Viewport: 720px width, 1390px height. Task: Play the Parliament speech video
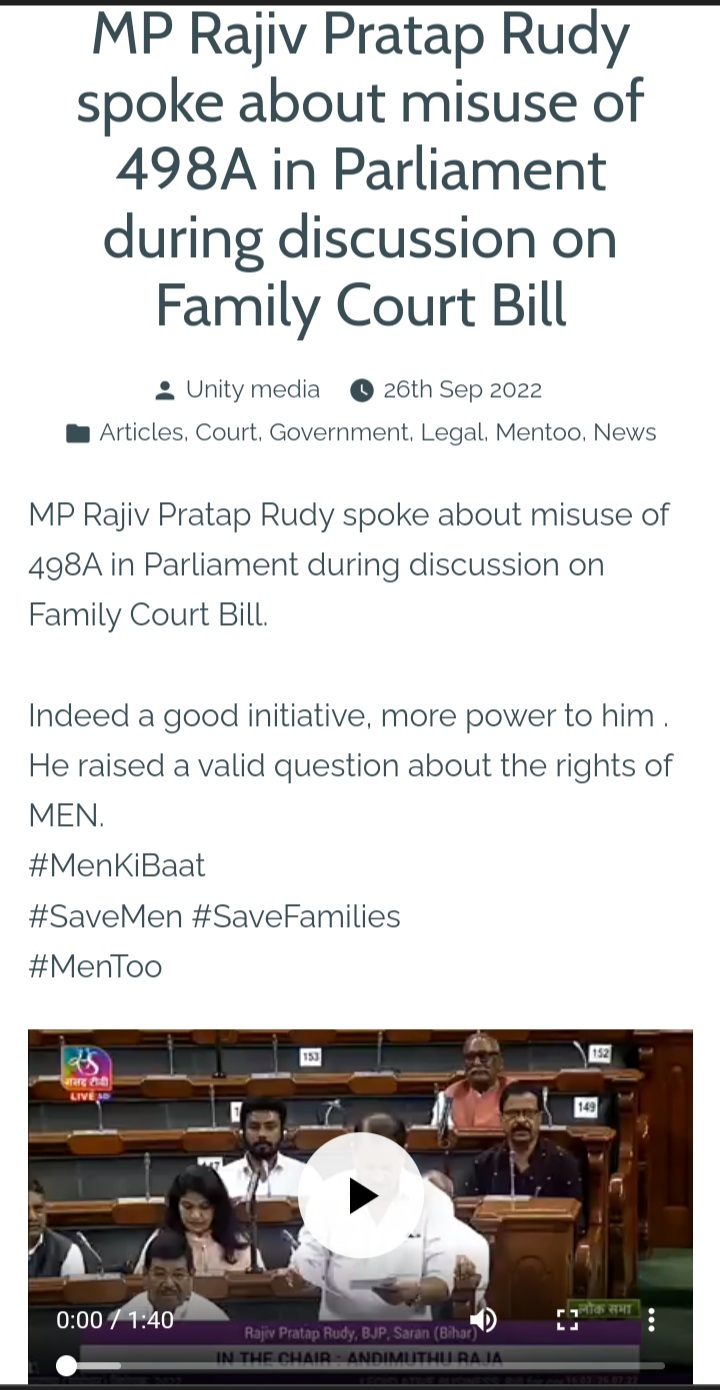(361, 1195)
